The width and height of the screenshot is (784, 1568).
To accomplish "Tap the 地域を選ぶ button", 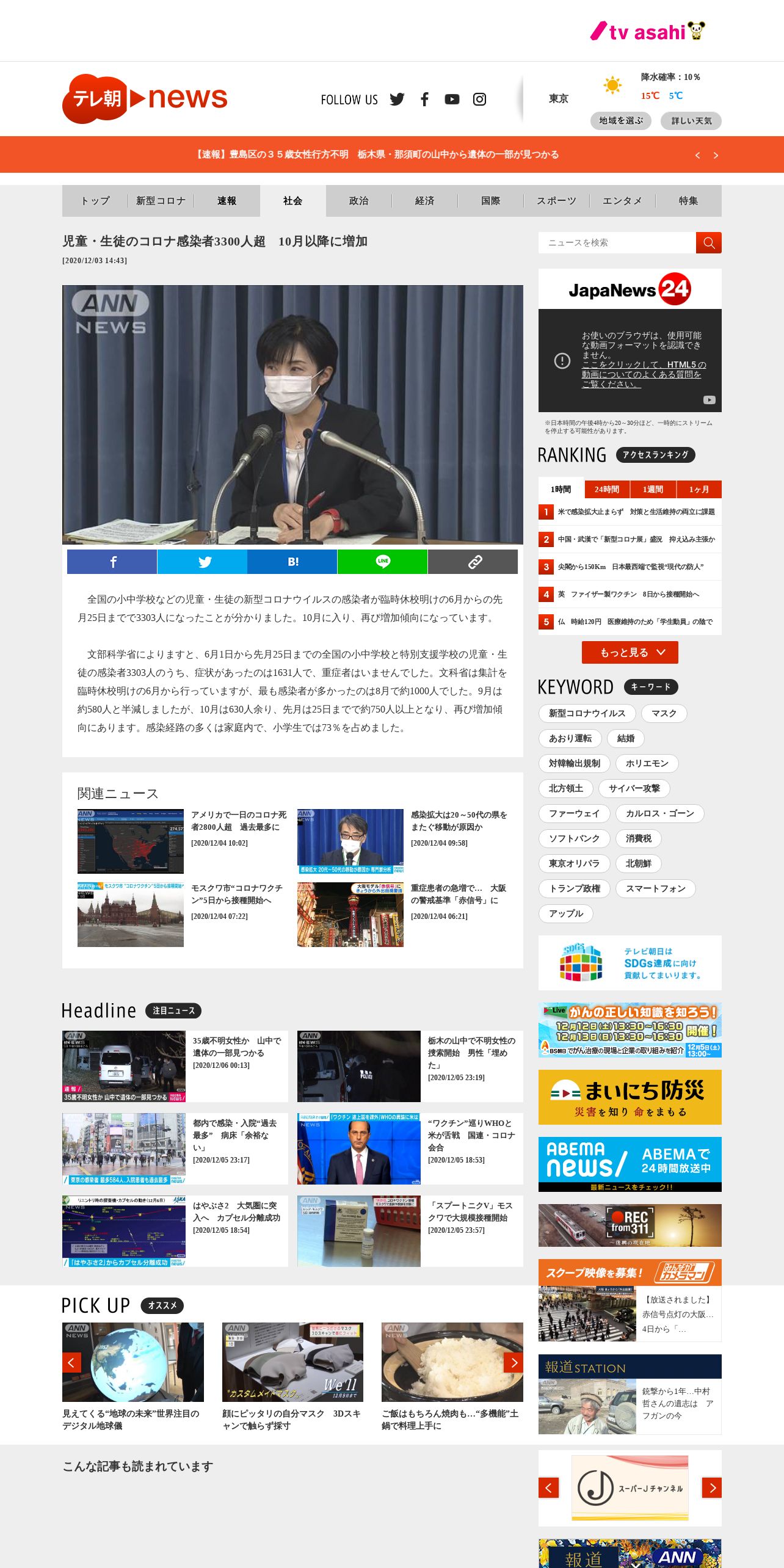I will [621, 120].
